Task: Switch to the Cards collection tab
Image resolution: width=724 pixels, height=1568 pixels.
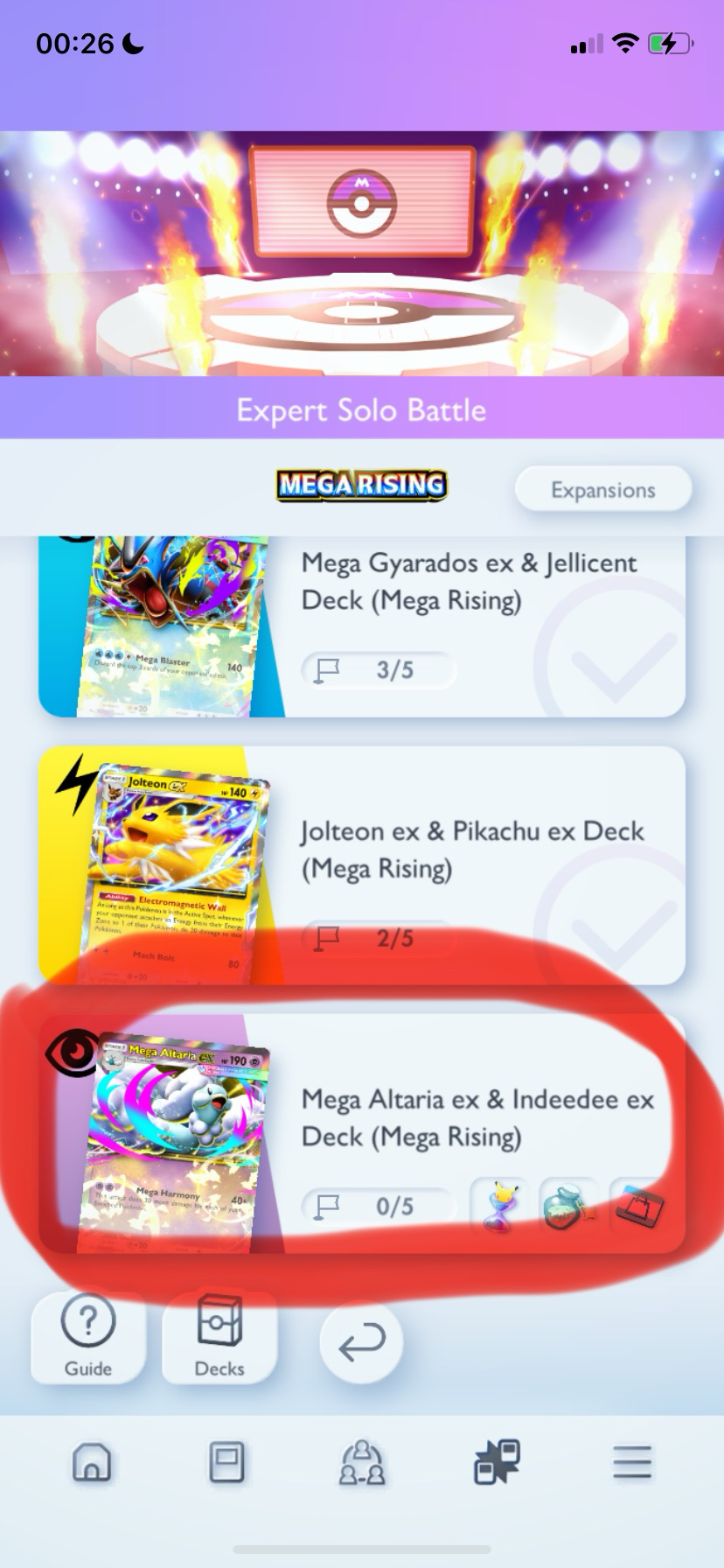Action: pos(226,1462)
